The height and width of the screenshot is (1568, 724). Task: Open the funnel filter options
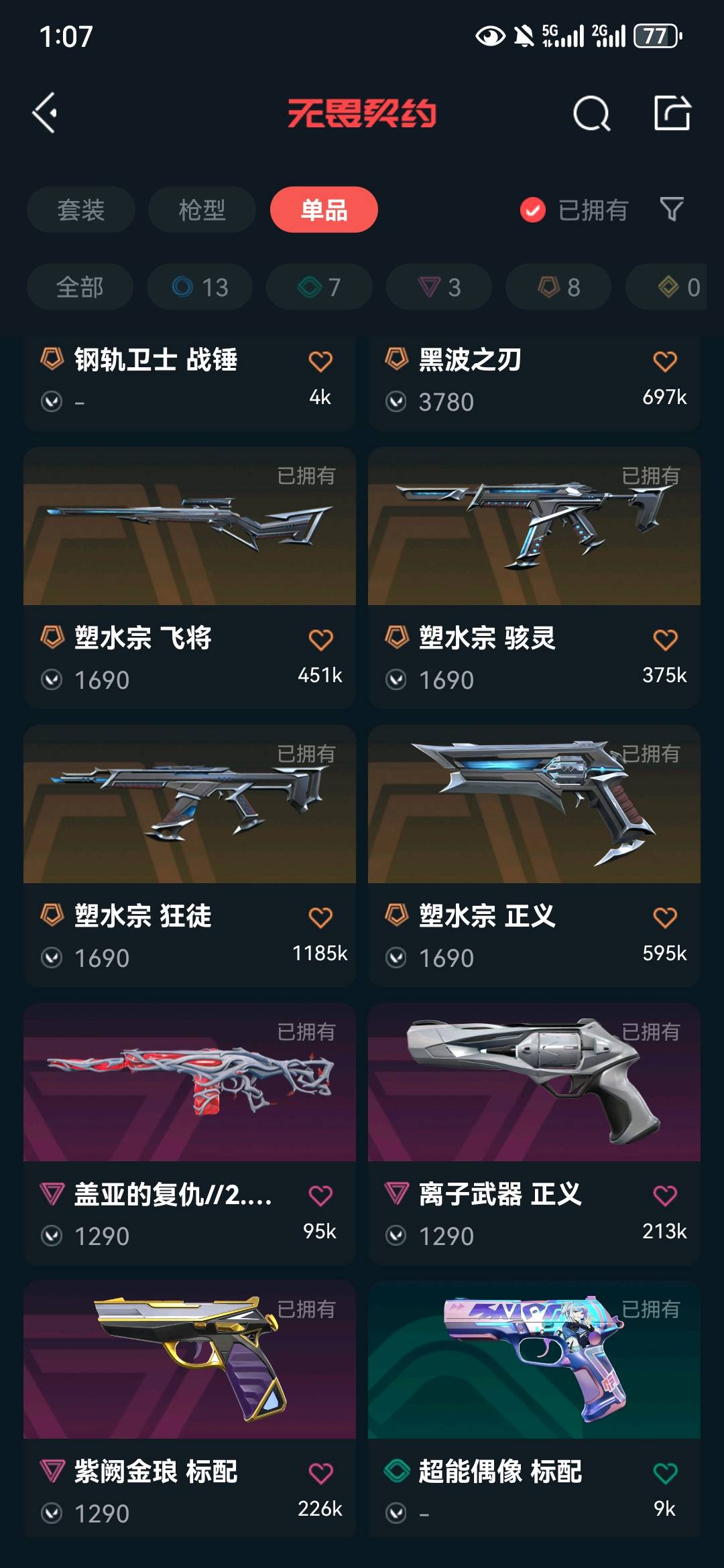(672, 210)
